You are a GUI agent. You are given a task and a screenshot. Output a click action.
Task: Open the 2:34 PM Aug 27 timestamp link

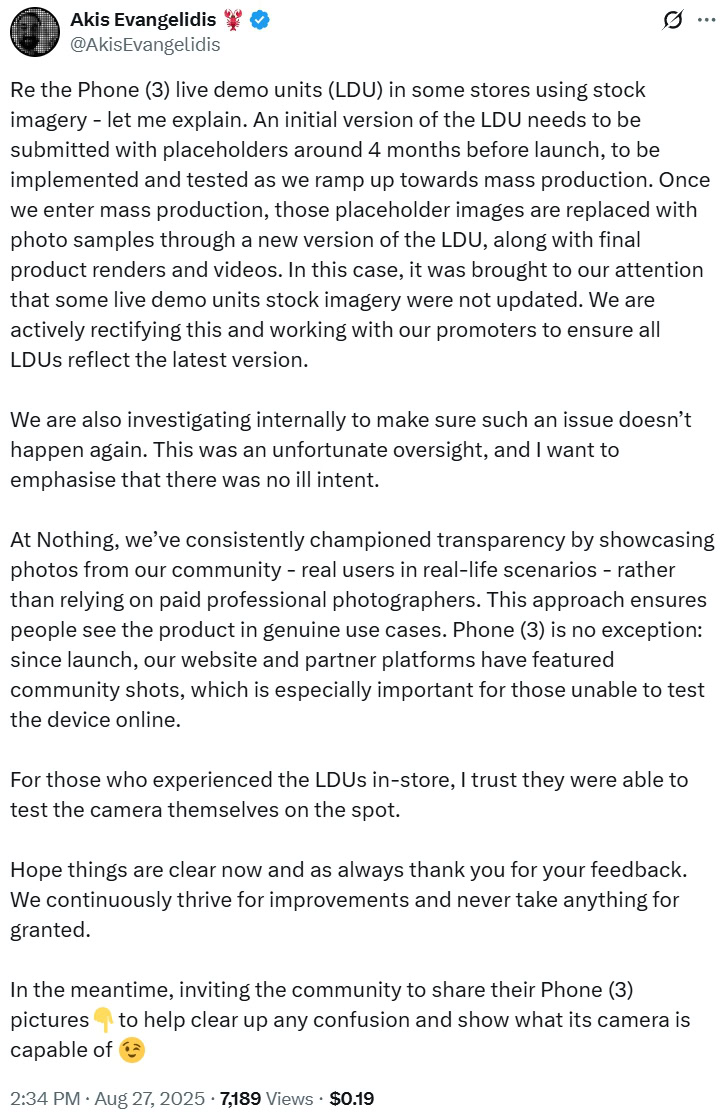[x=108, y=1099]
